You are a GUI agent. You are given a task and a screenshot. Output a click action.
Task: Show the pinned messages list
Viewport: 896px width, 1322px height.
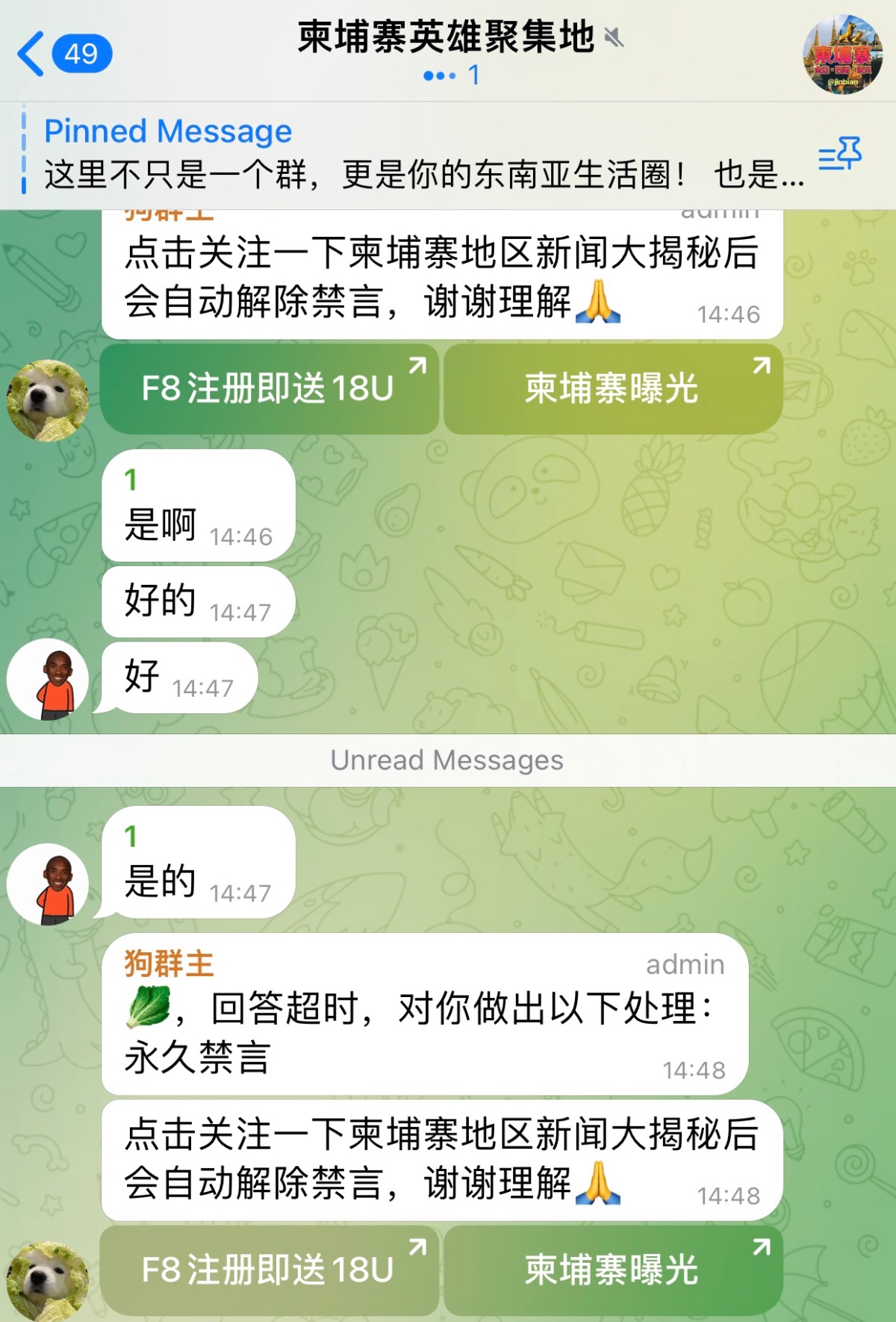[839, 155]
